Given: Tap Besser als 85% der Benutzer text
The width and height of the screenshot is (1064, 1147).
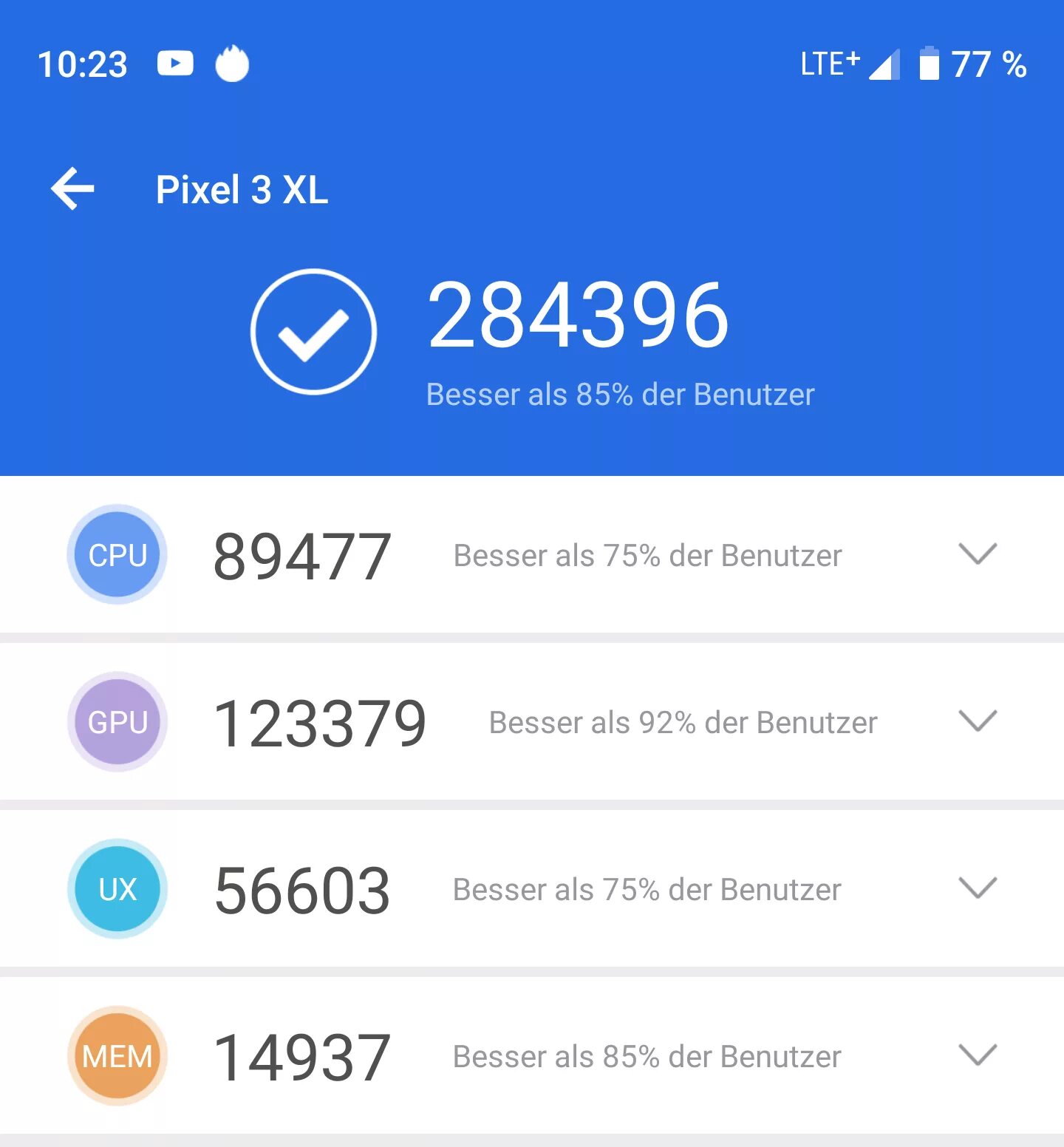Looking at the screenshot, I should coord(620,395).
